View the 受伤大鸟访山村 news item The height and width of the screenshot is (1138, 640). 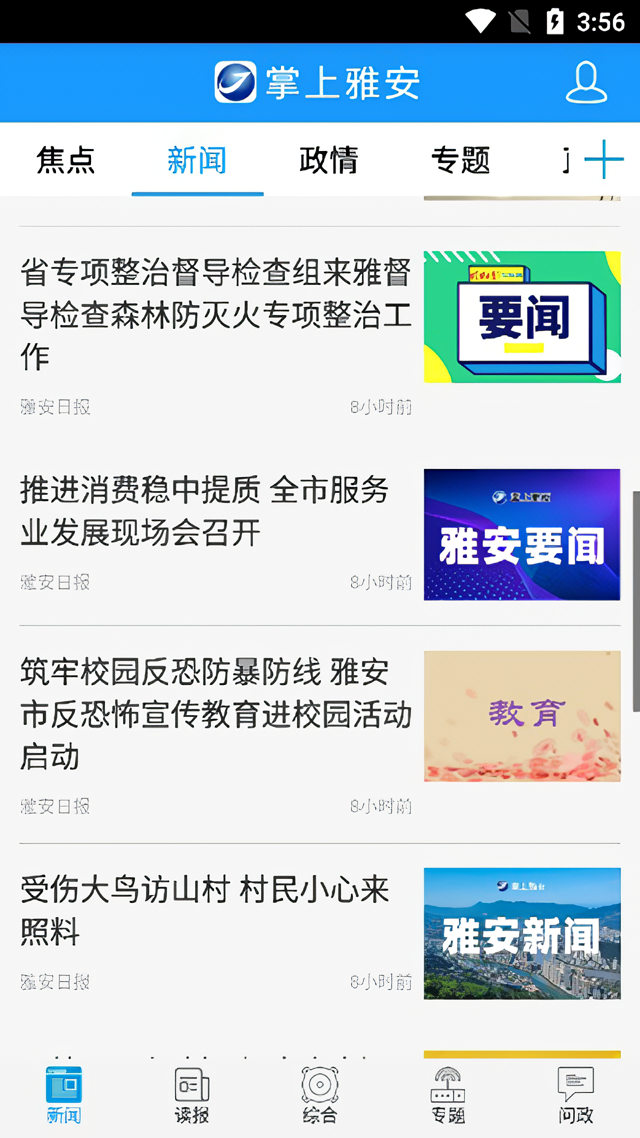(215, 911)
